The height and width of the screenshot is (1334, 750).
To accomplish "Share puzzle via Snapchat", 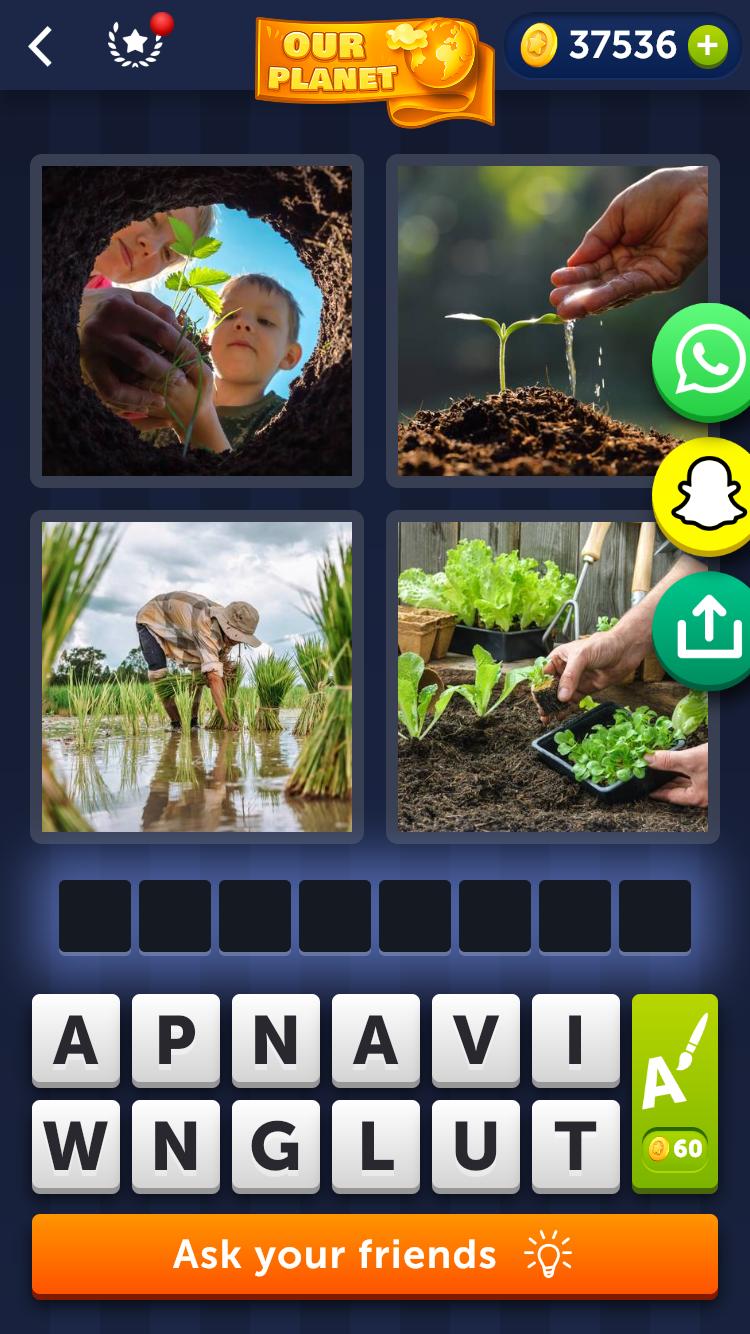I will click(708, 496).
